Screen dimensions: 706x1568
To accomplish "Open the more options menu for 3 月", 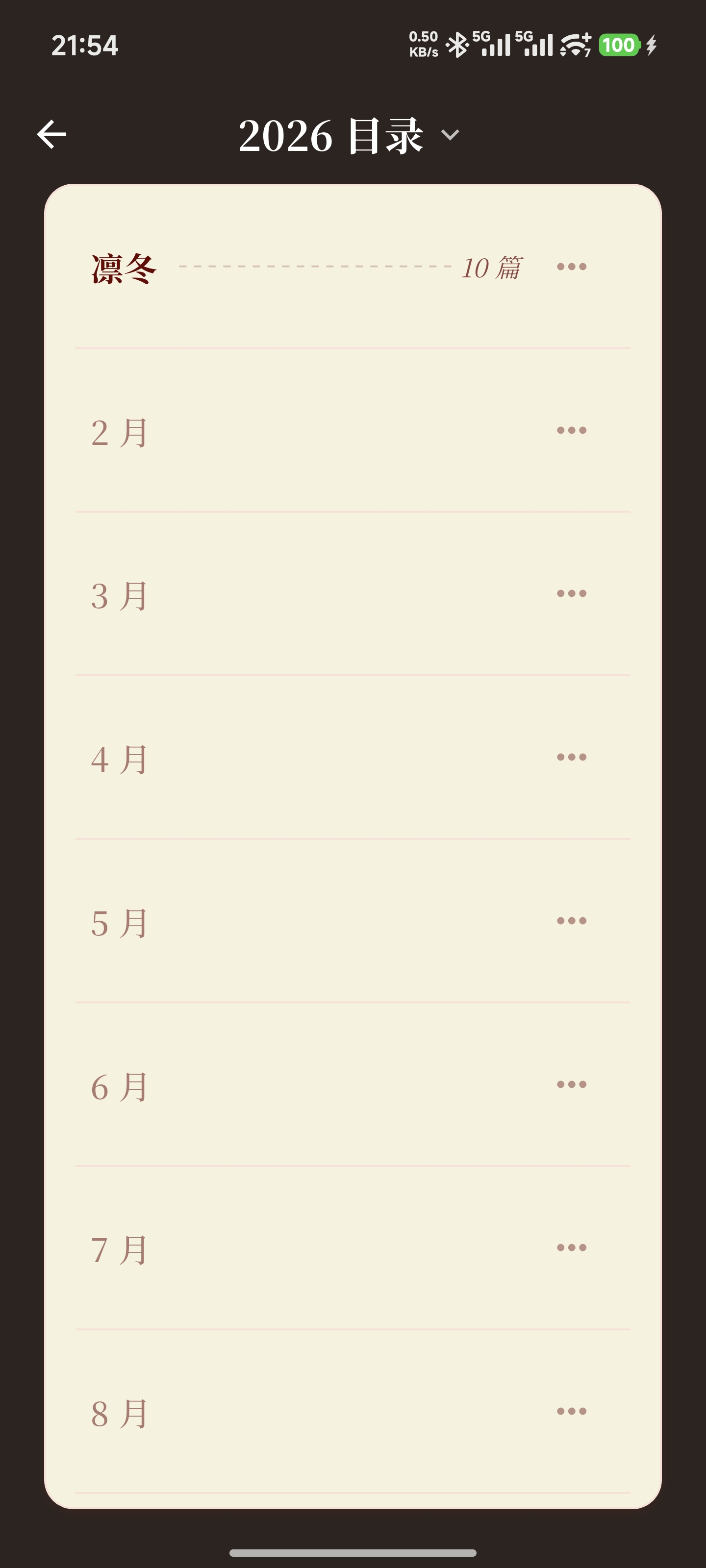I will click(x=570, y=593).
